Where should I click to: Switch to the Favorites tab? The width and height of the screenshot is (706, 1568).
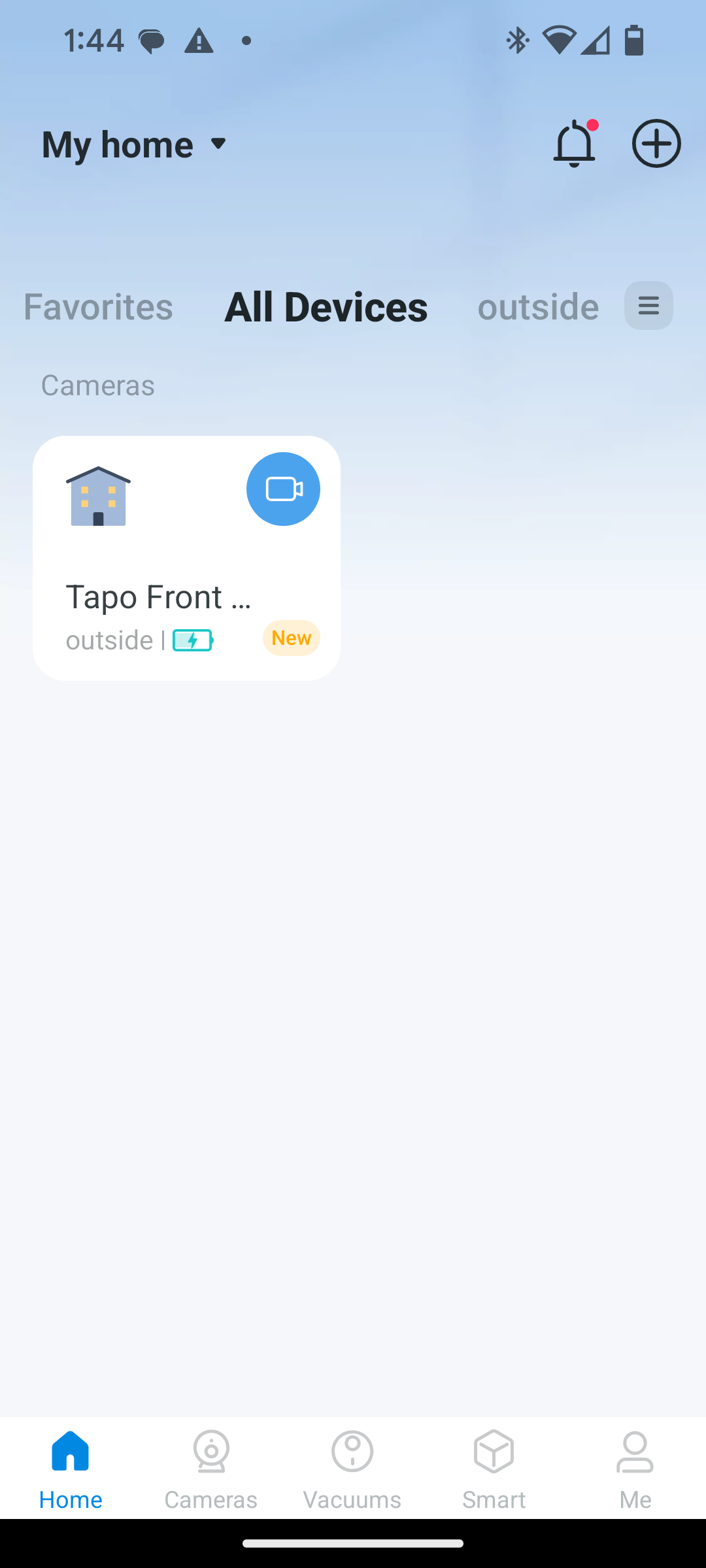(x=98, y=306)
